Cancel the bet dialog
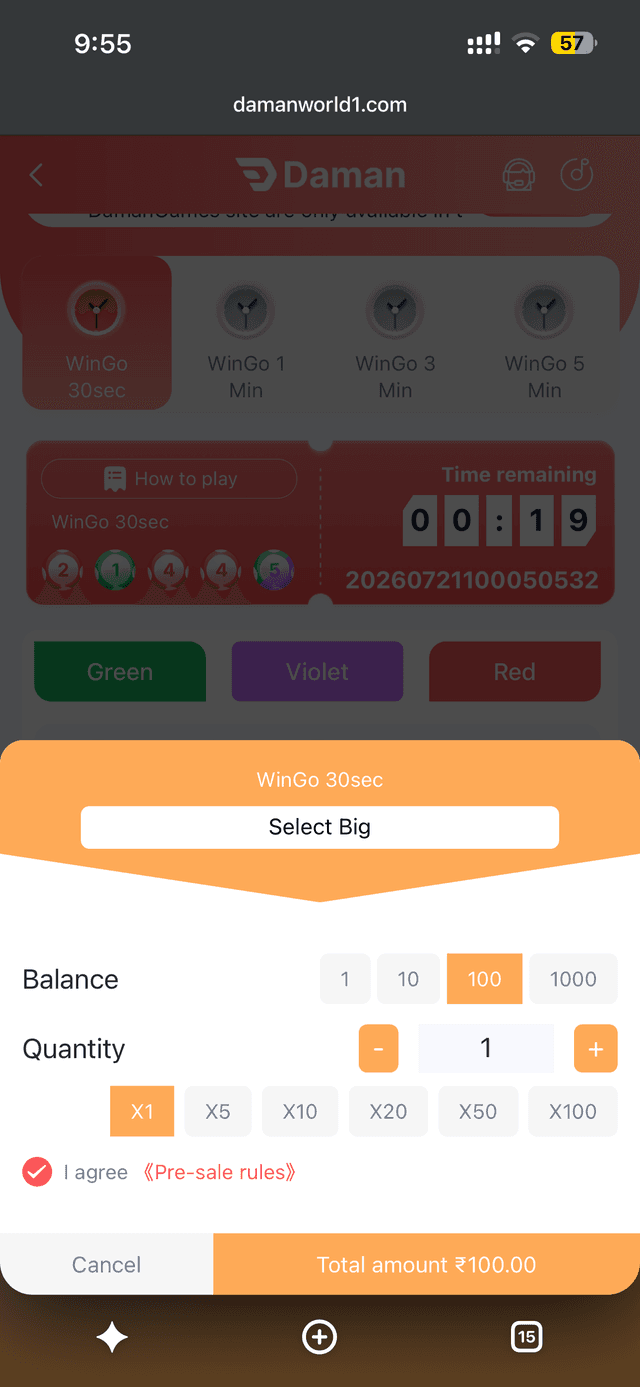The image size is (640, 1387). pos(107,1264)
